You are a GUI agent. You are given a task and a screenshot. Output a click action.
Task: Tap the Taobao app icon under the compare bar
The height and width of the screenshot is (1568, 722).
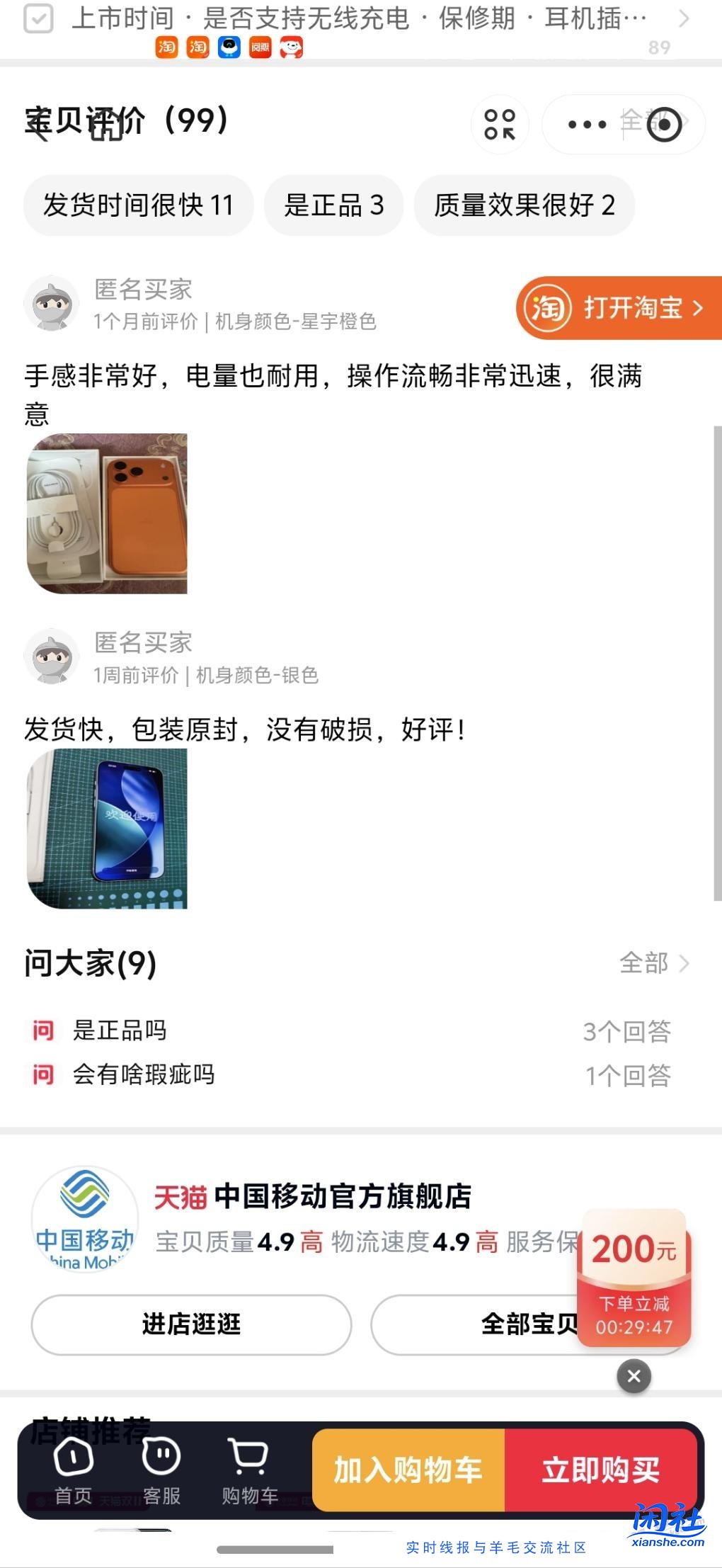(166, 49)
